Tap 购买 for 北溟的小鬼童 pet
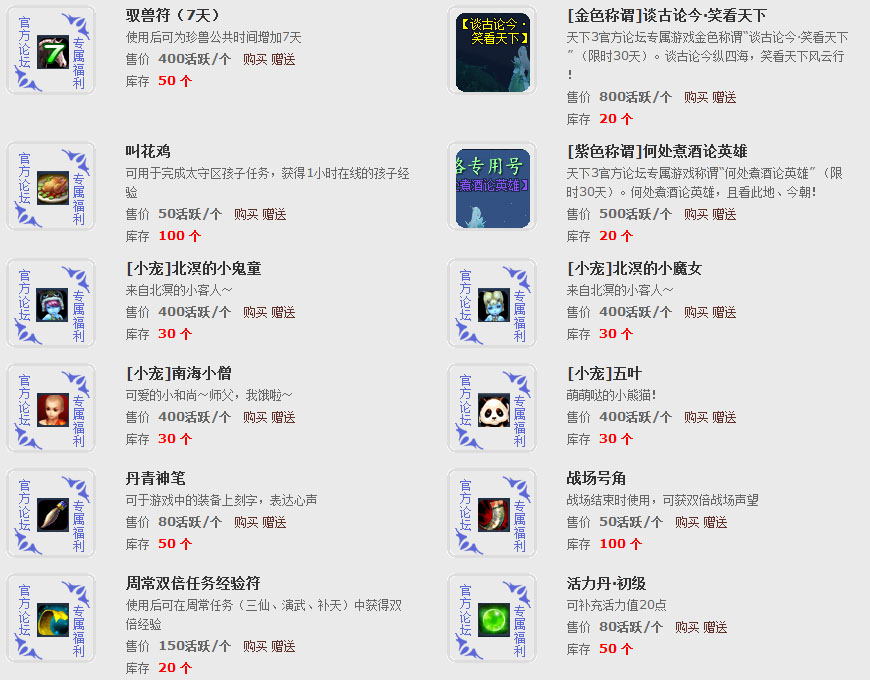The height and width of the screenshot is (680, 870). [x=255, y=312]
